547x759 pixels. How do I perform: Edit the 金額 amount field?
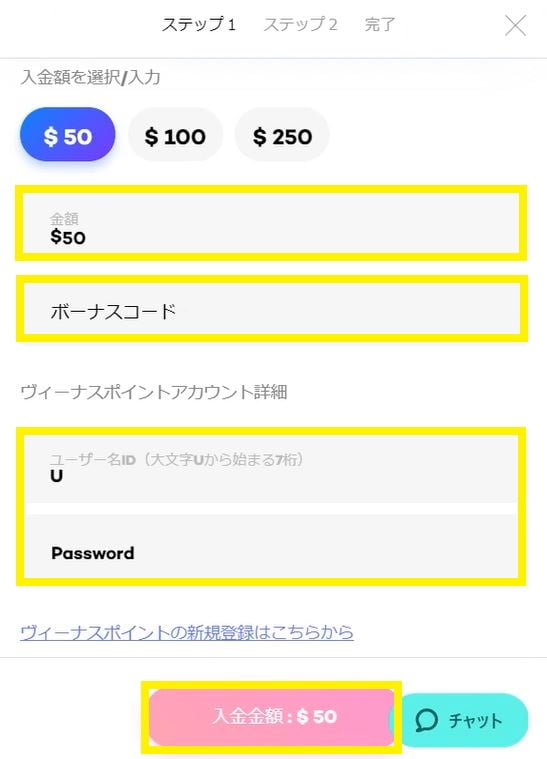[x=271, y=223]
